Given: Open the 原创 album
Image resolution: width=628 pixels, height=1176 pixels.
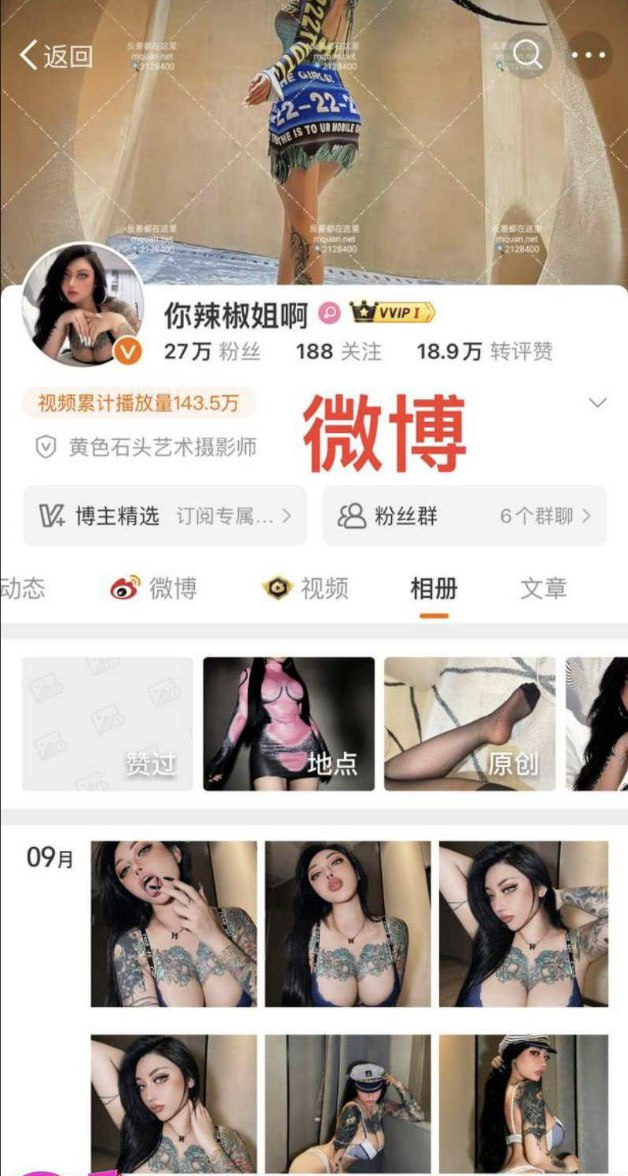Looking at the screenshot, I should [x=470, y=724].
